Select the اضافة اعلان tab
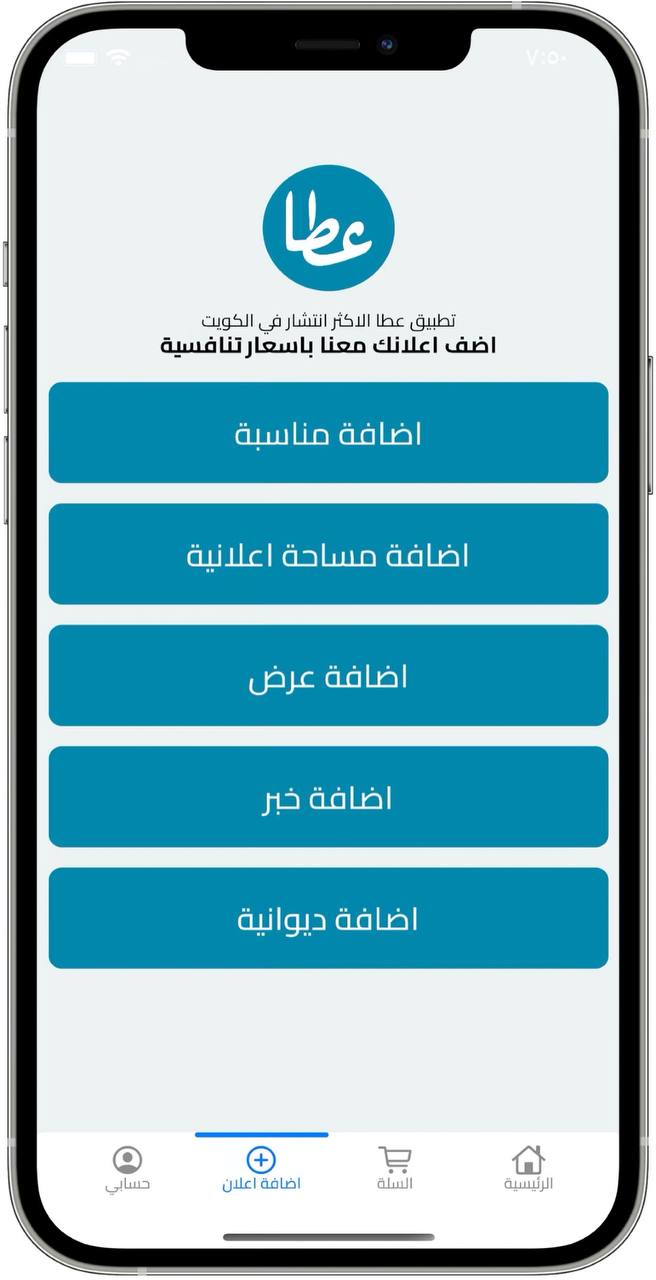656x1280 pixels. (x=261, y=1170)
